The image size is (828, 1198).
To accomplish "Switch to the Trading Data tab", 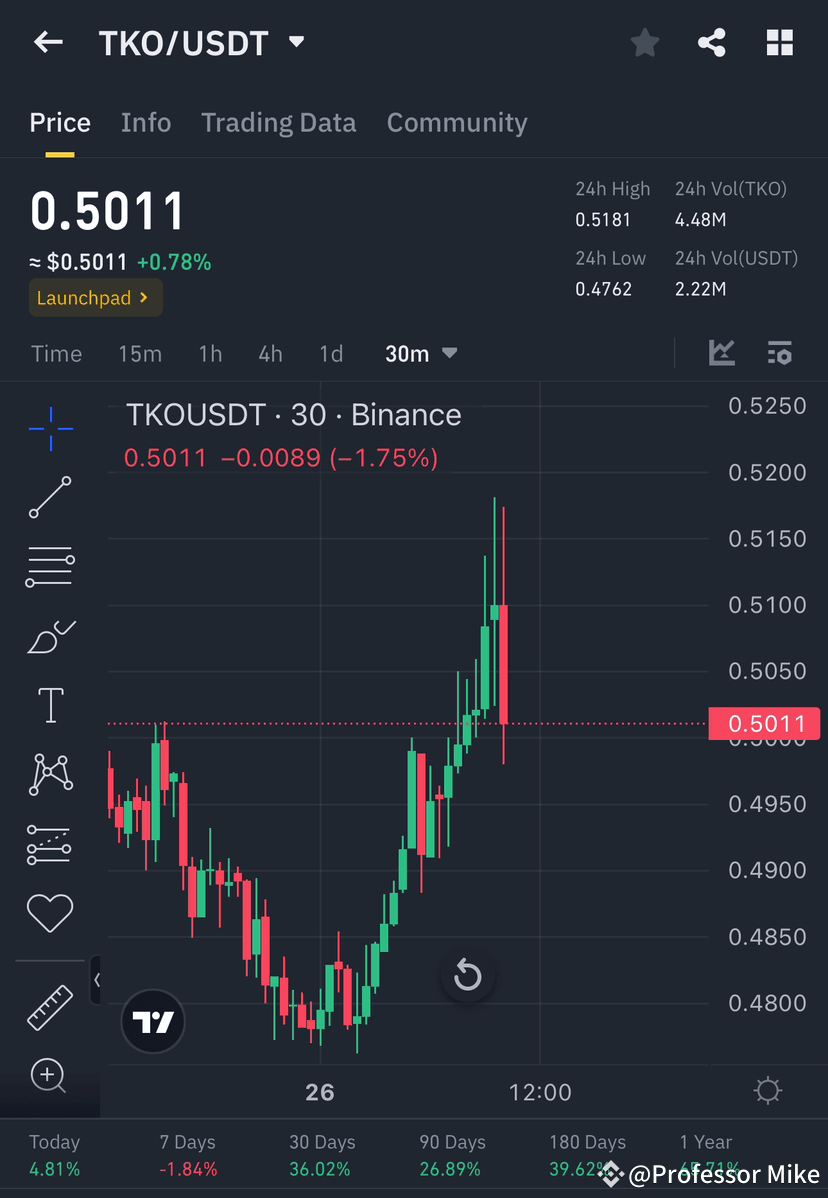I will 279,122.
